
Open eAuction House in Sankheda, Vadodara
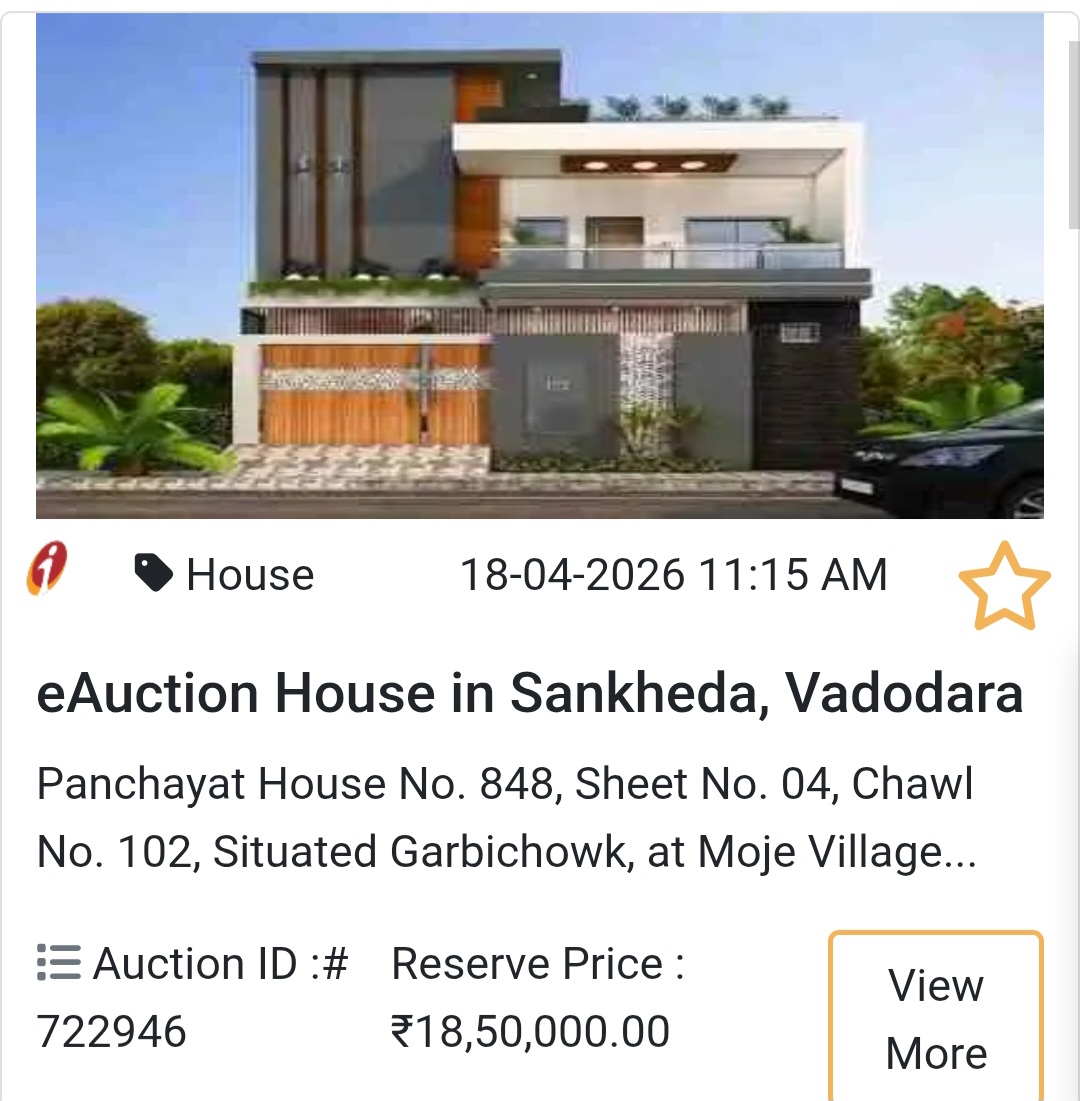pos(530,693)
